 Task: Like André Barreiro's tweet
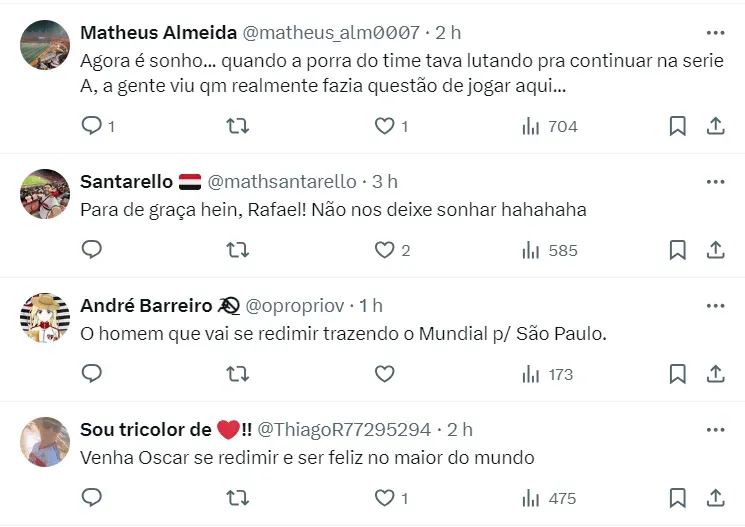click(x=384, y=374)
